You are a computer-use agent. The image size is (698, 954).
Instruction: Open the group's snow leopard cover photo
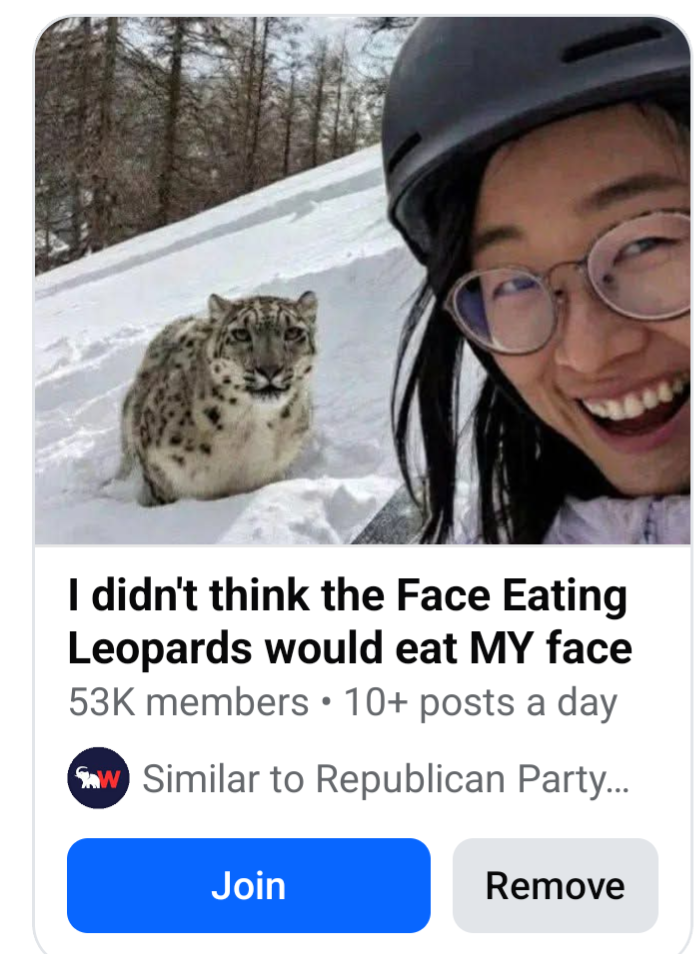pos(362,282)
